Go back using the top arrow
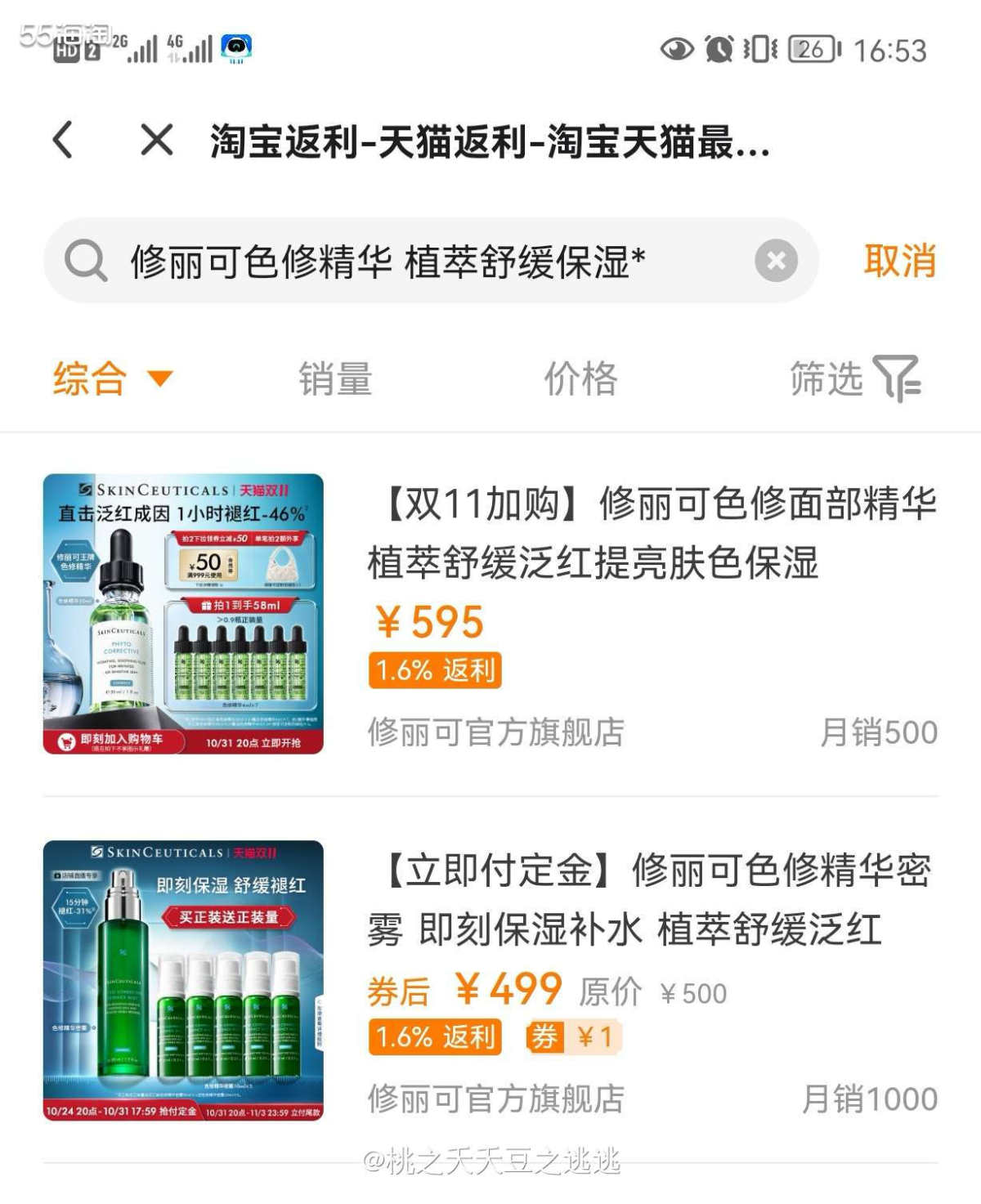The image size is (981, 1204). click(63, 139)
